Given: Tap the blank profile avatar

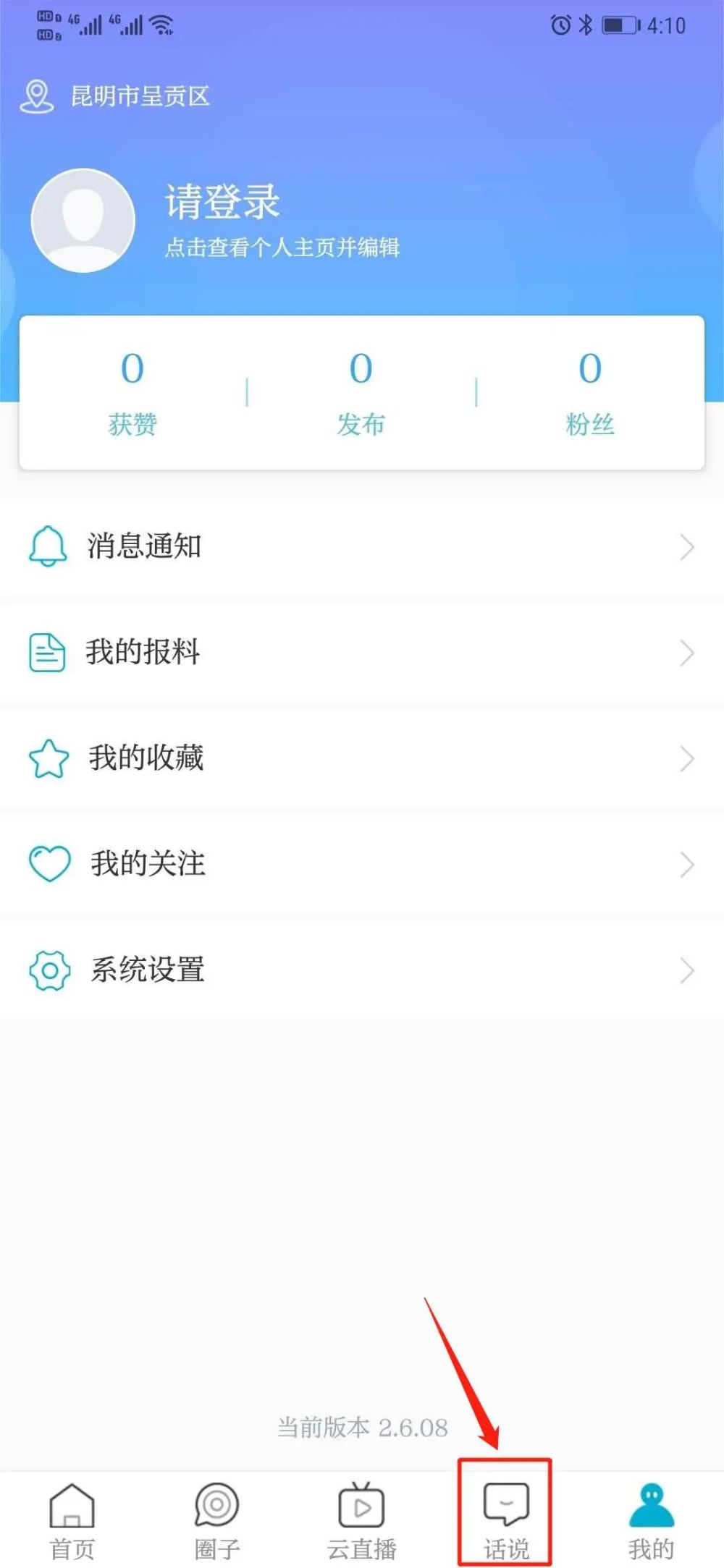Looking at the screenshot, I should [x=83, y=221].
